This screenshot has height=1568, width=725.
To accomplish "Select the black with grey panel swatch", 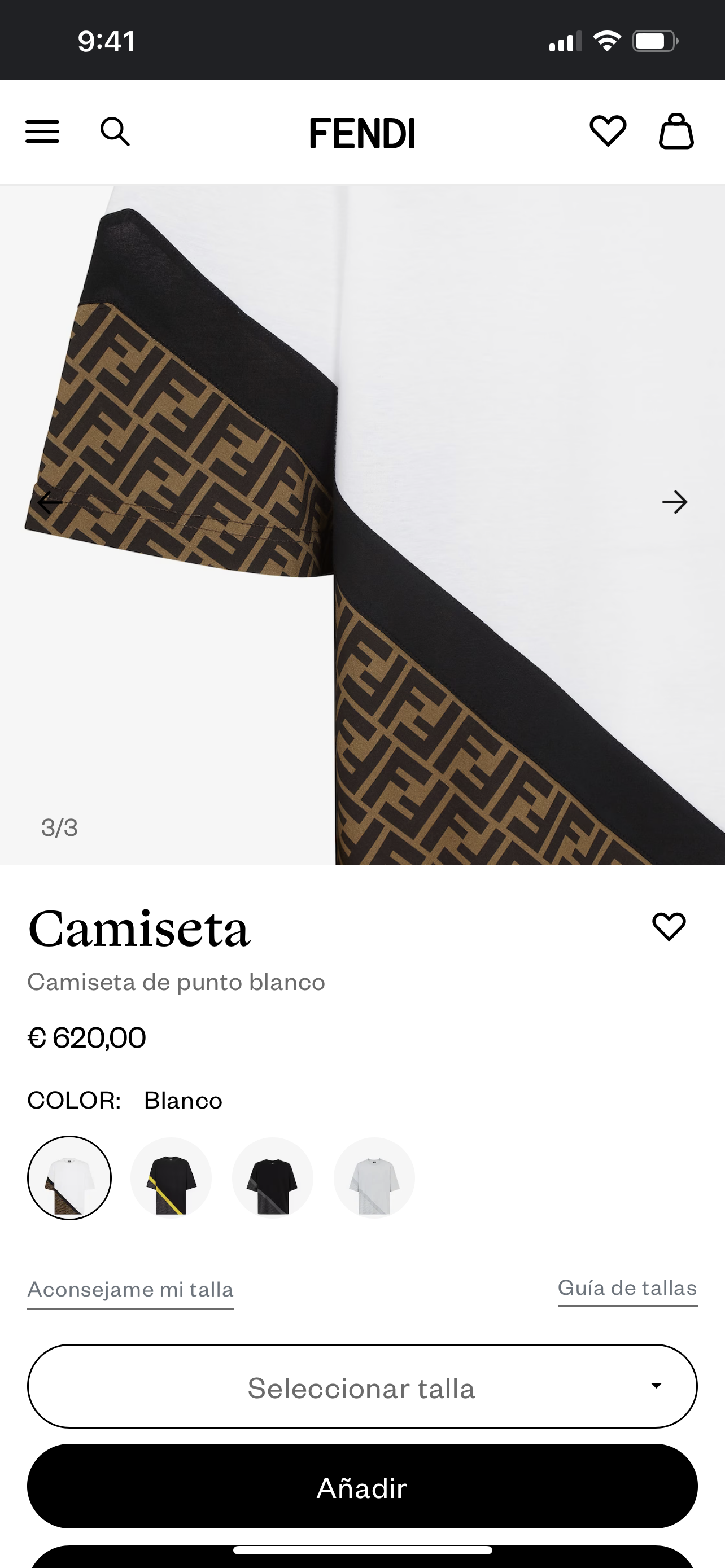I will (x=273, y=1178).
